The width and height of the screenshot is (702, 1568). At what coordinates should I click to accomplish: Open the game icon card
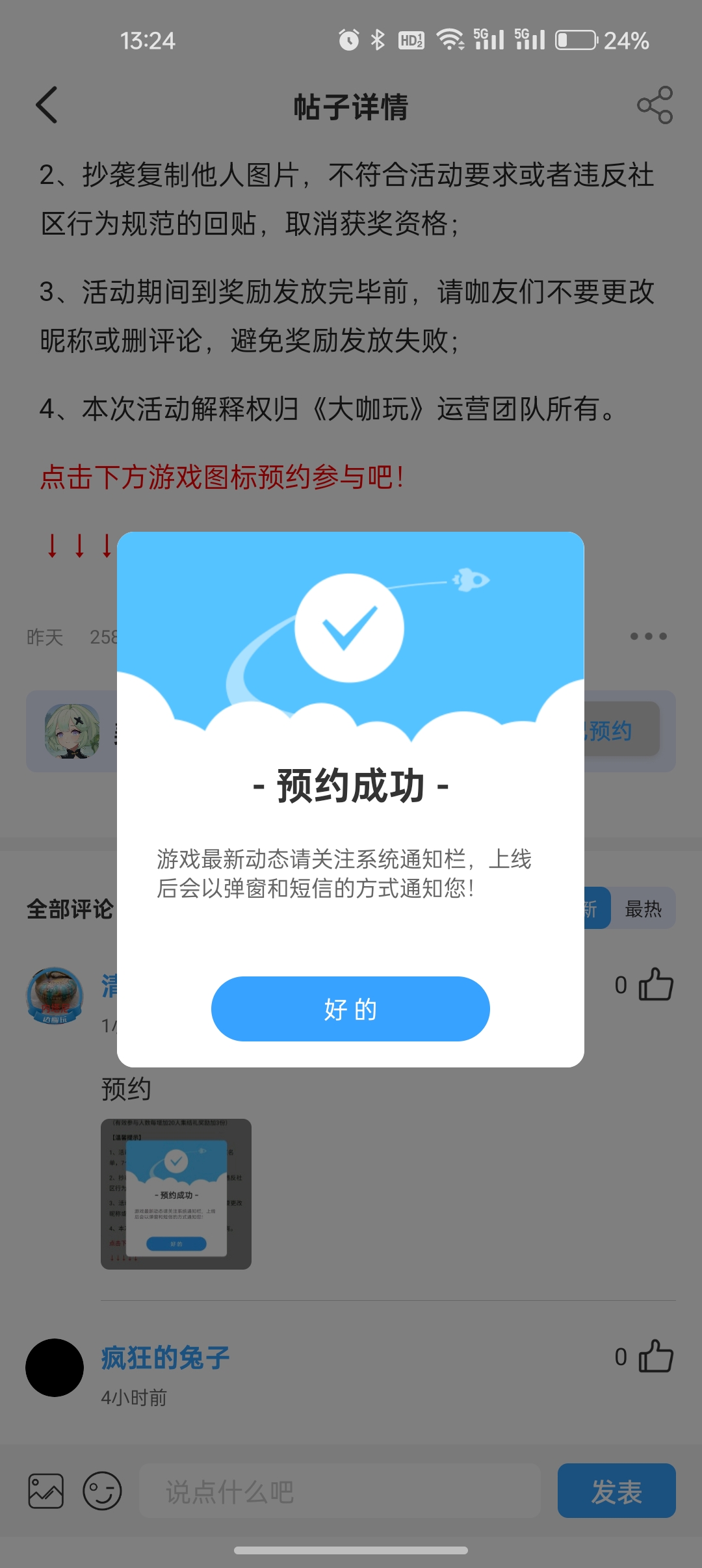tap(72, 731)
